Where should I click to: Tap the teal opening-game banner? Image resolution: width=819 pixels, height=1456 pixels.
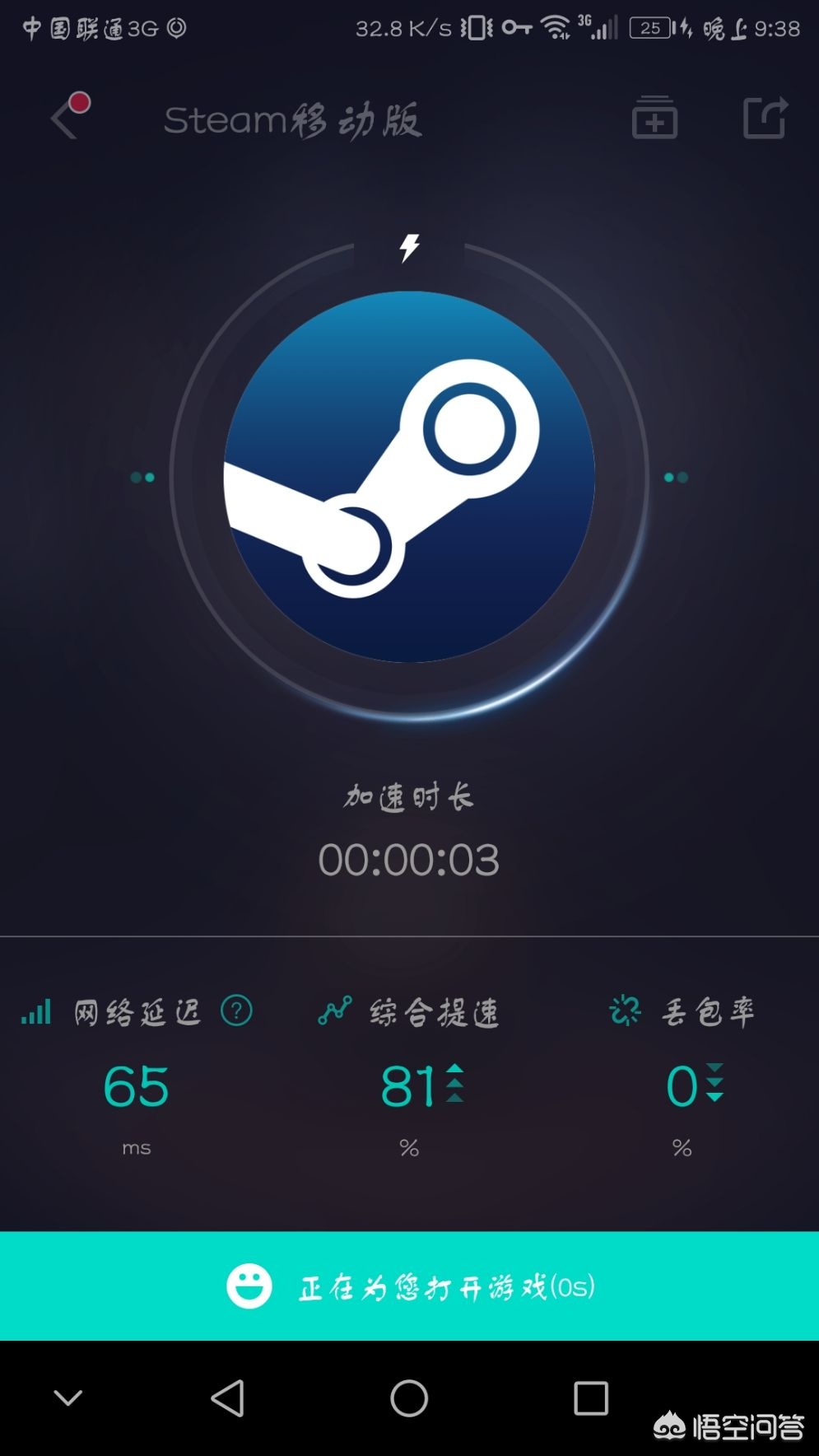pos(409,1286)
